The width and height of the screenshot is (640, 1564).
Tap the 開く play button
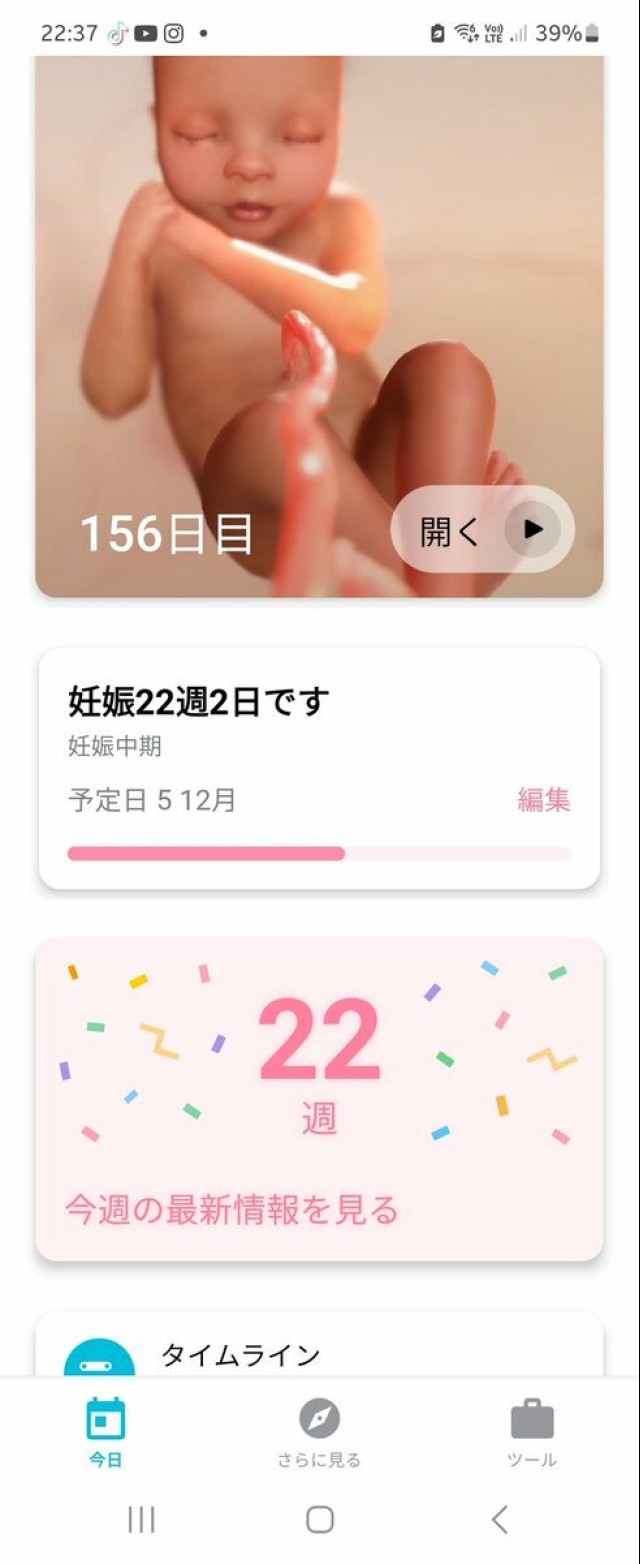[483, 531]
